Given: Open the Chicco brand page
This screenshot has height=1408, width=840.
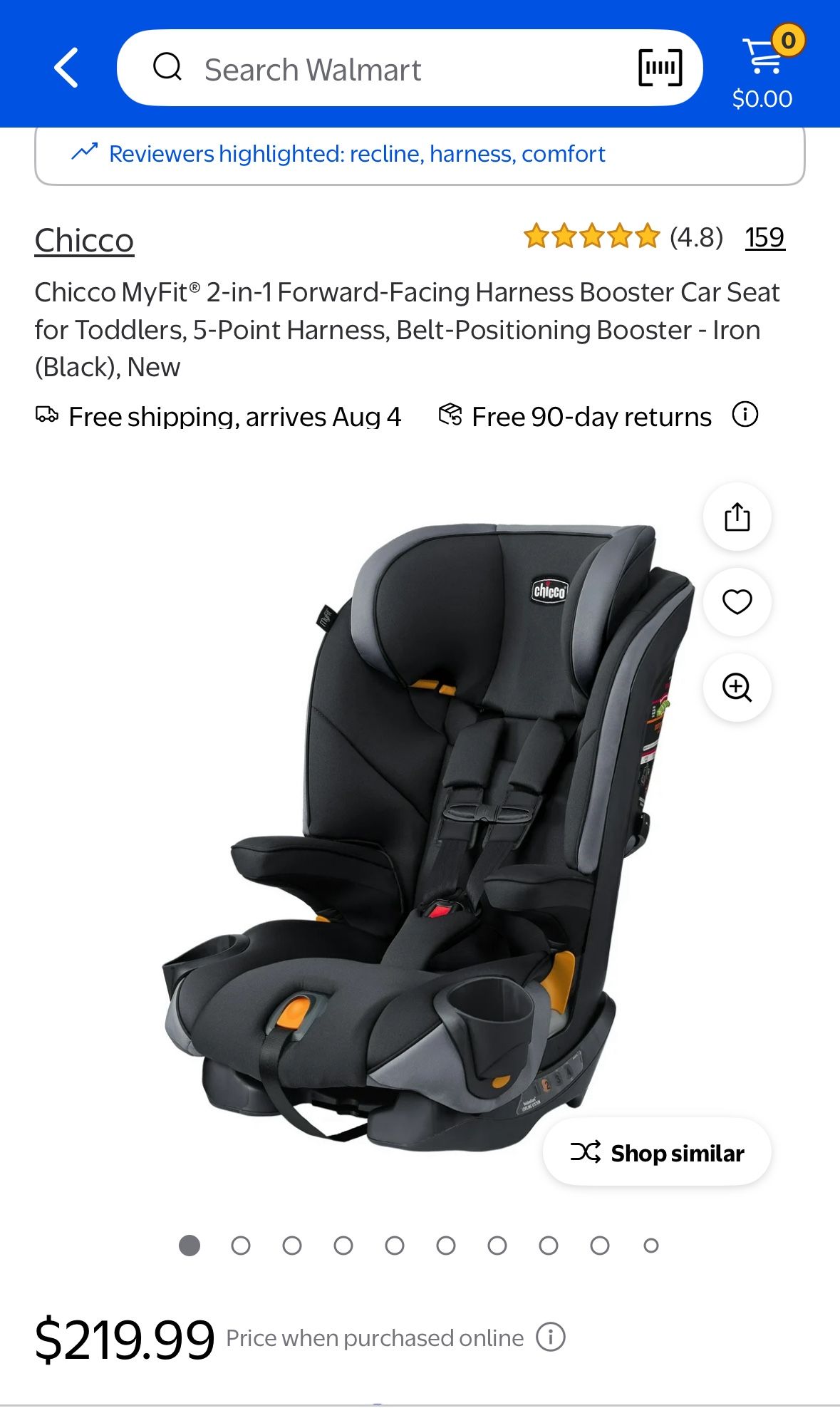Looking at the screenshot, I should [x=83, y=239].
